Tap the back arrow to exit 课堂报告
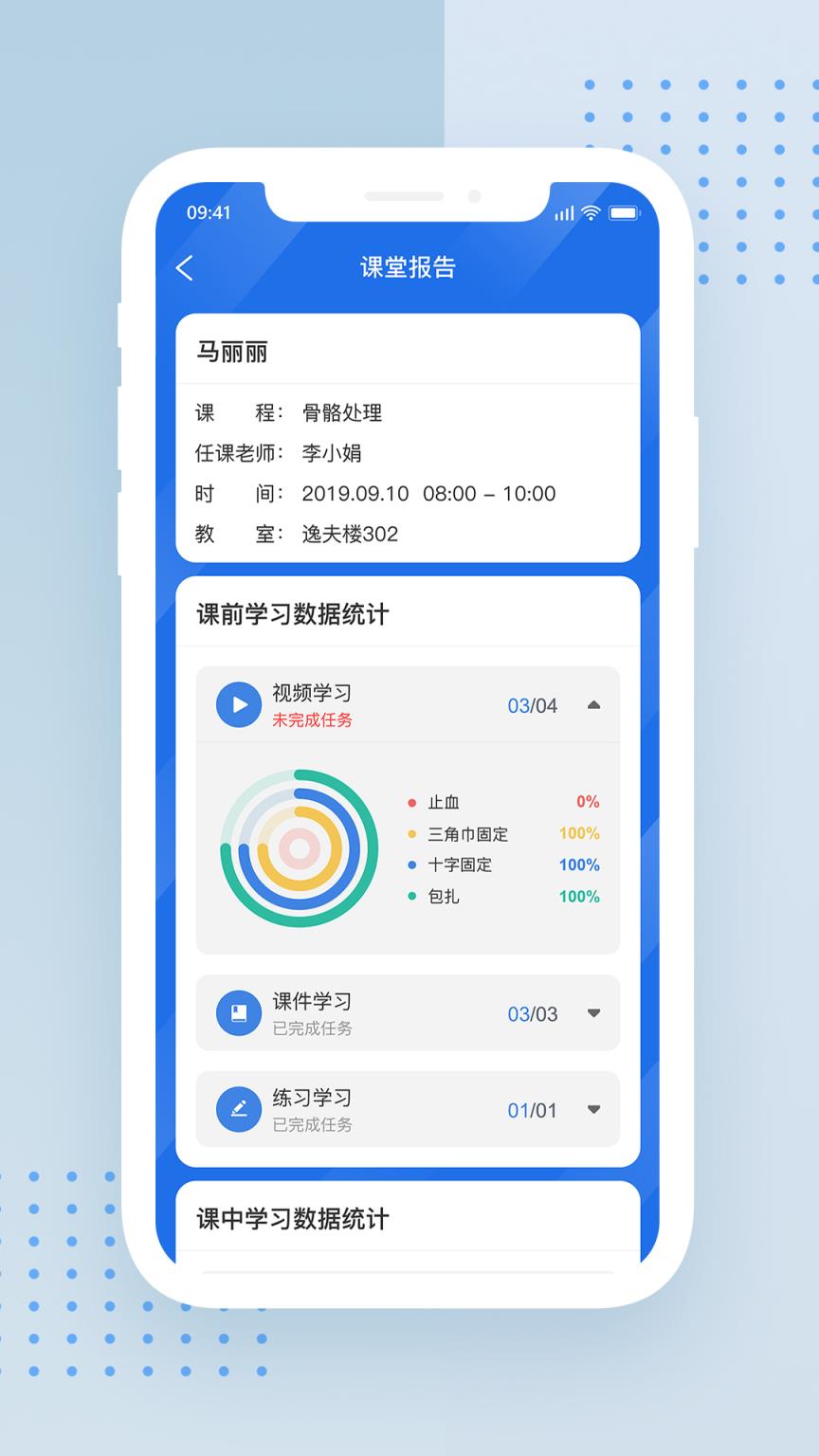The width and height of the screenshot is (819, 1456). tap(186, 267)
